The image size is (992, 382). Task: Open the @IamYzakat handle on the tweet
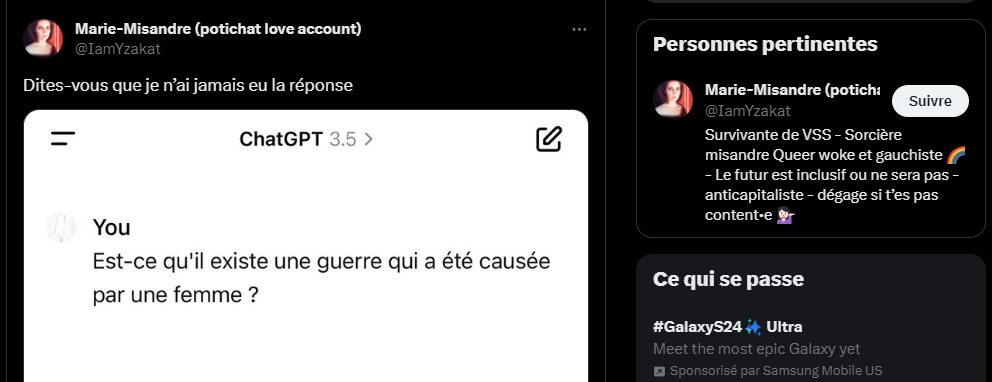[118, 49]
